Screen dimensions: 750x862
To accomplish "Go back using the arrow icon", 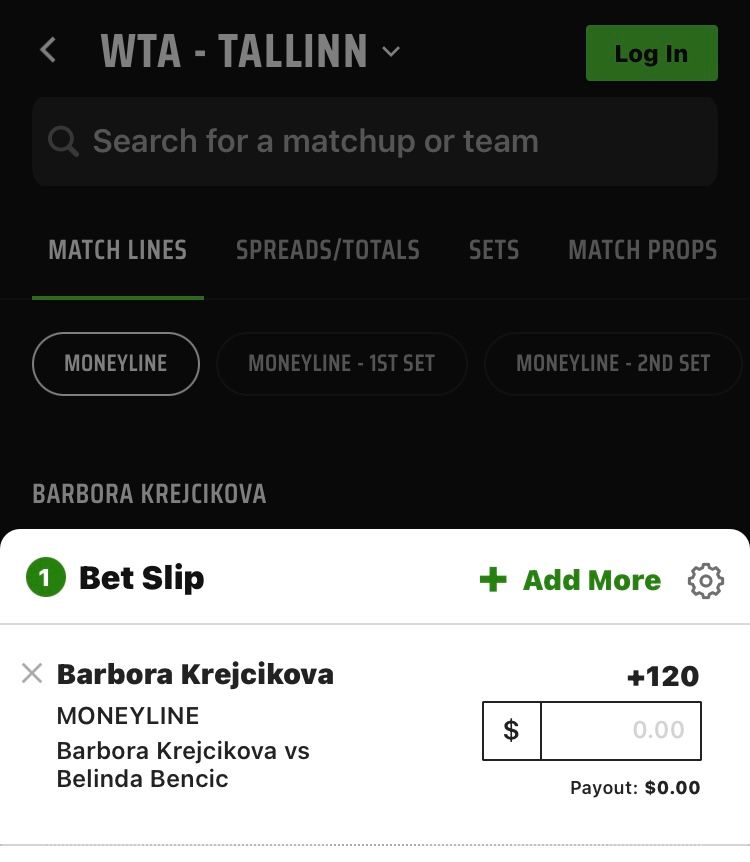I will [48, 51].
